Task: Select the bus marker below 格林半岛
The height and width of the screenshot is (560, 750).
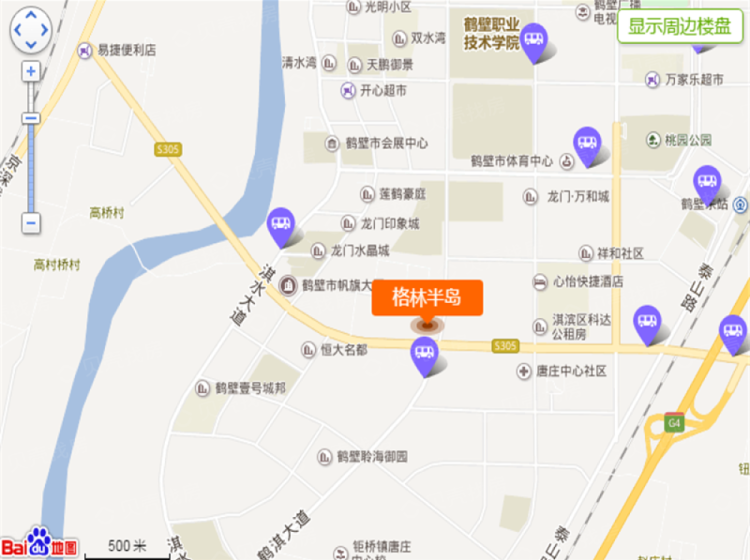Action: 425,353
